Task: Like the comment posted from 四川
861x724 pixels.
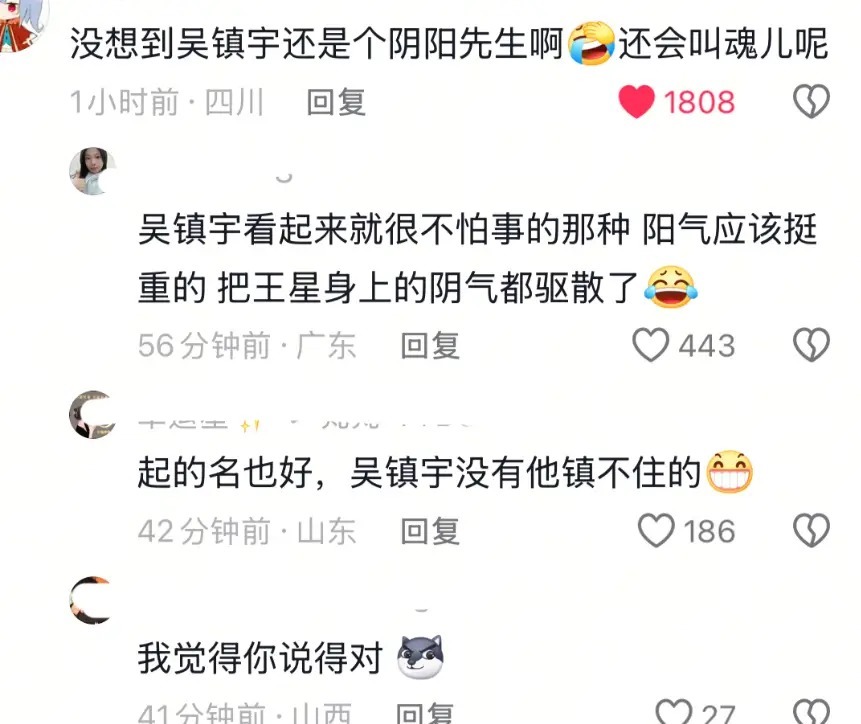Action: pyautogui.click(x=637, y=102)
